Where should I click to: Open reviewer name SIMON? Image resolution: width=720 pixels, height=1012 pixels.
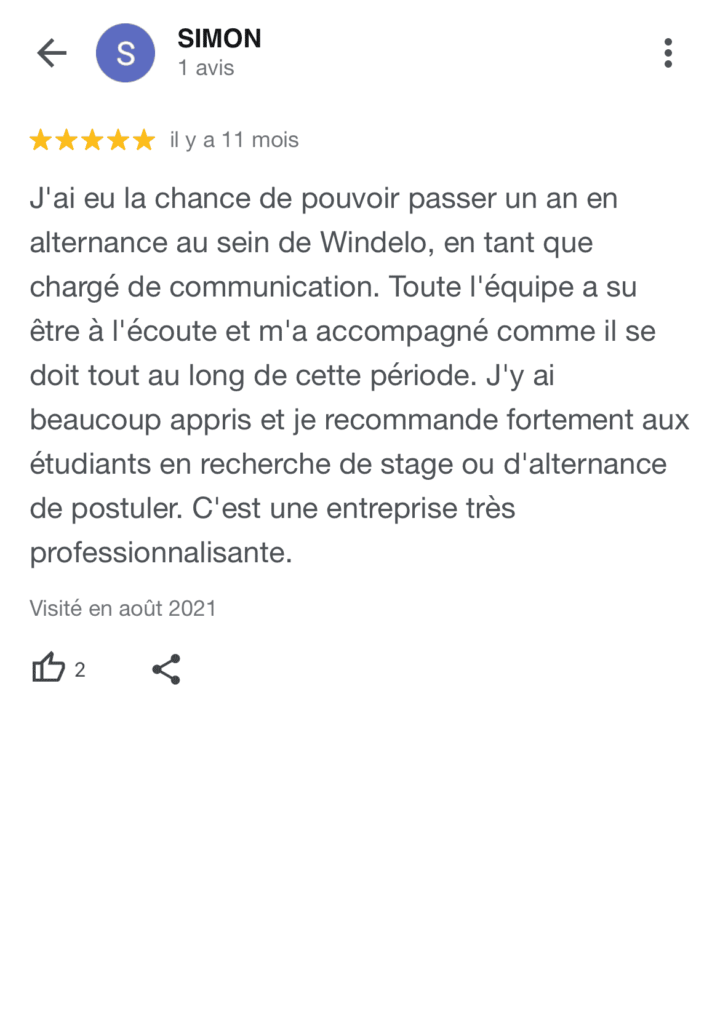coord(218,40)
